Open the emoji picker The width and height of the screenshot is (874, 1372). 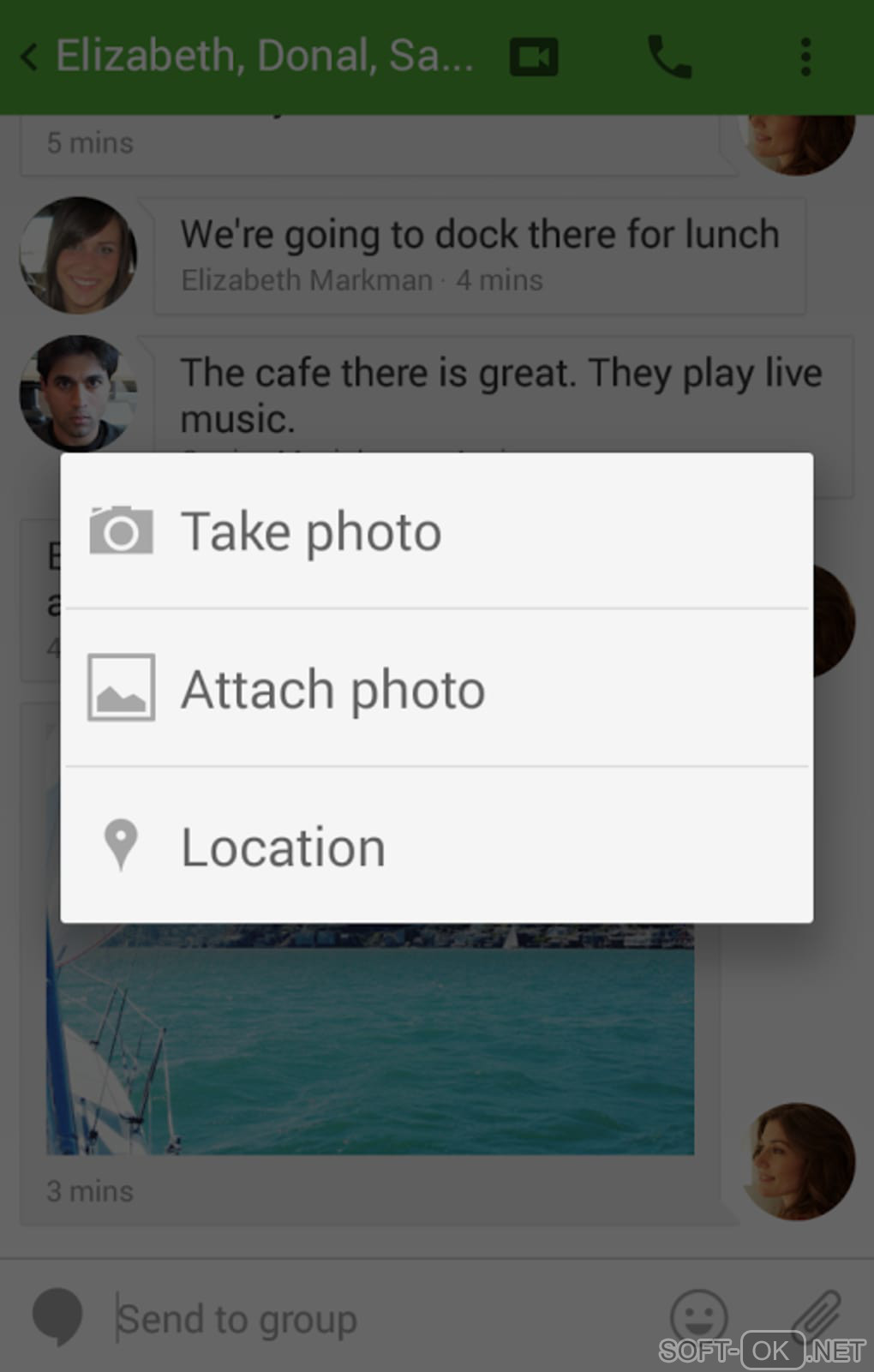[x=698, y=1315]
